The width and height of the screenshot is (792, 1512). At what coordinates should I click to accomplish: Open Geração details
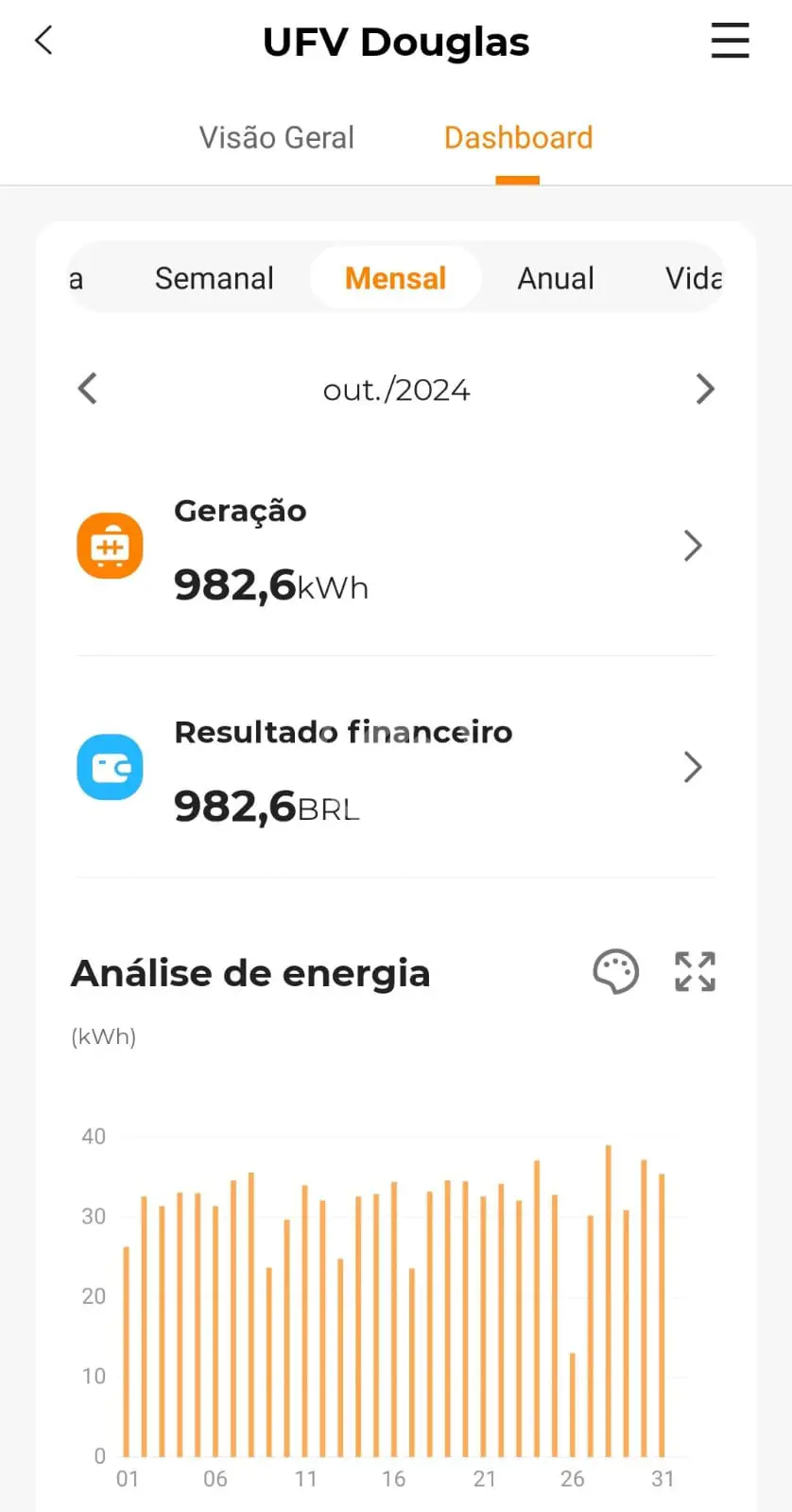pyautogui.click(x=396, y=547)
